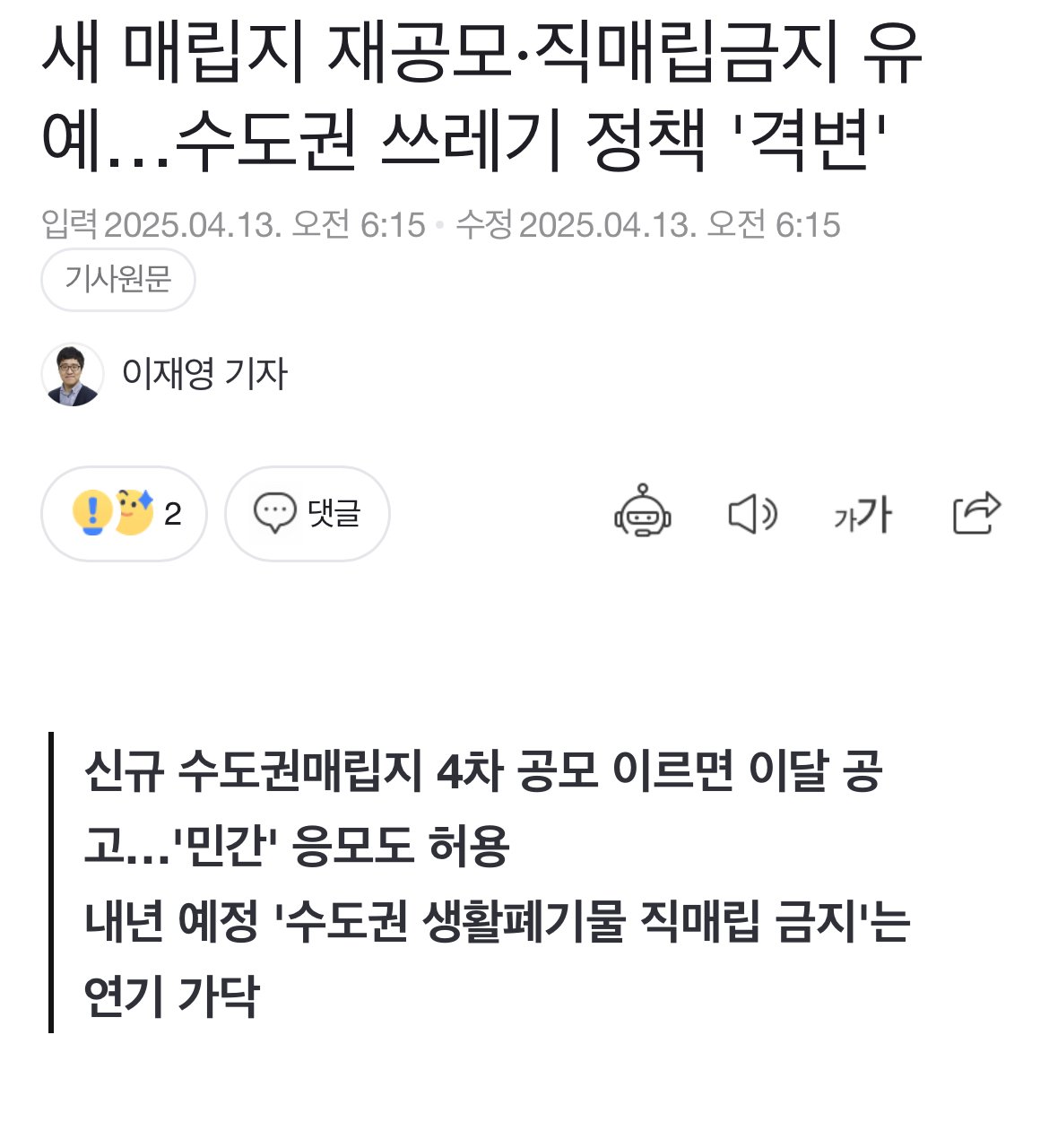Listen to the article with the speaker icon

pos(751,514)
